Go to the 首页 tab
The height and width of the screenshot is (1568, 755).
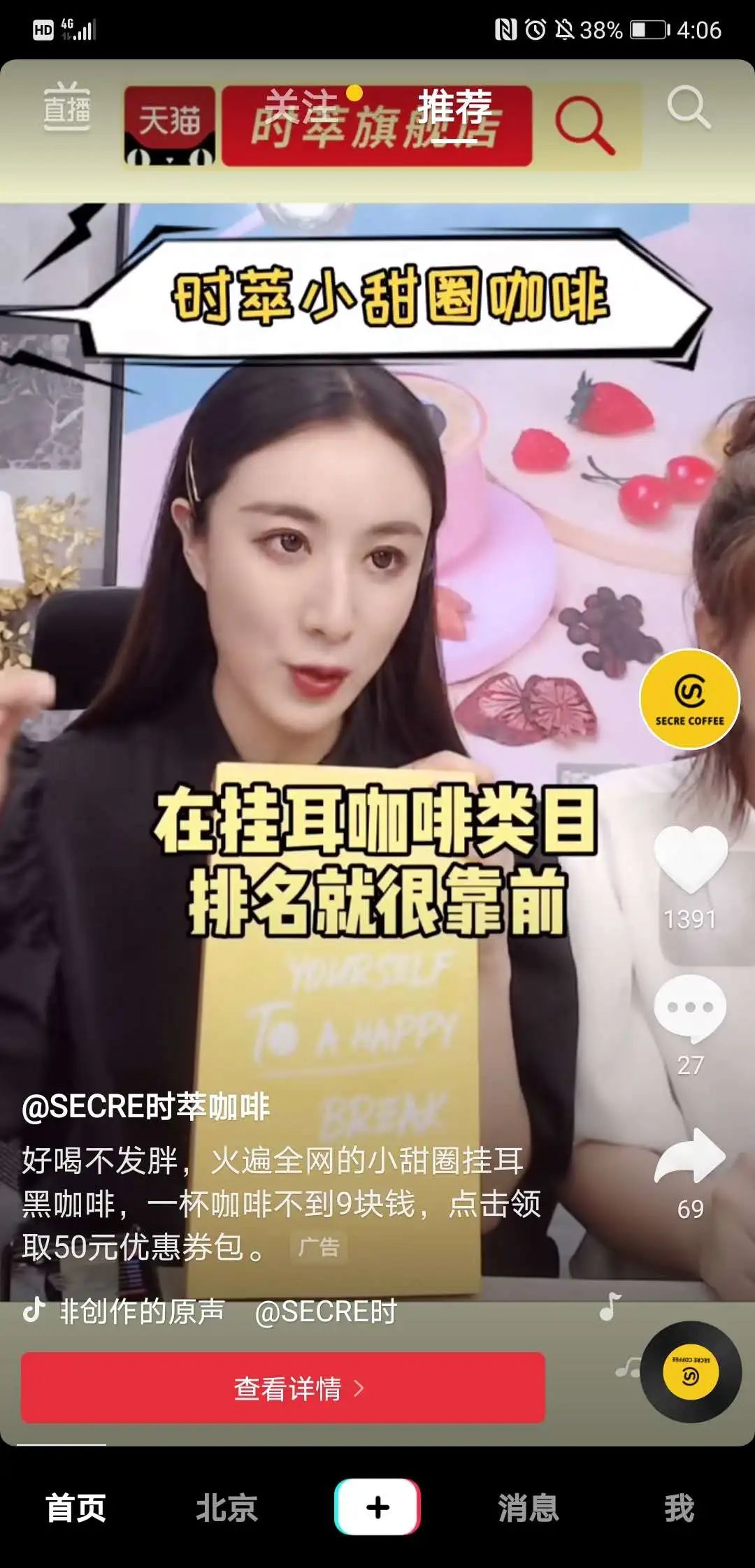tap(75, 1507)
